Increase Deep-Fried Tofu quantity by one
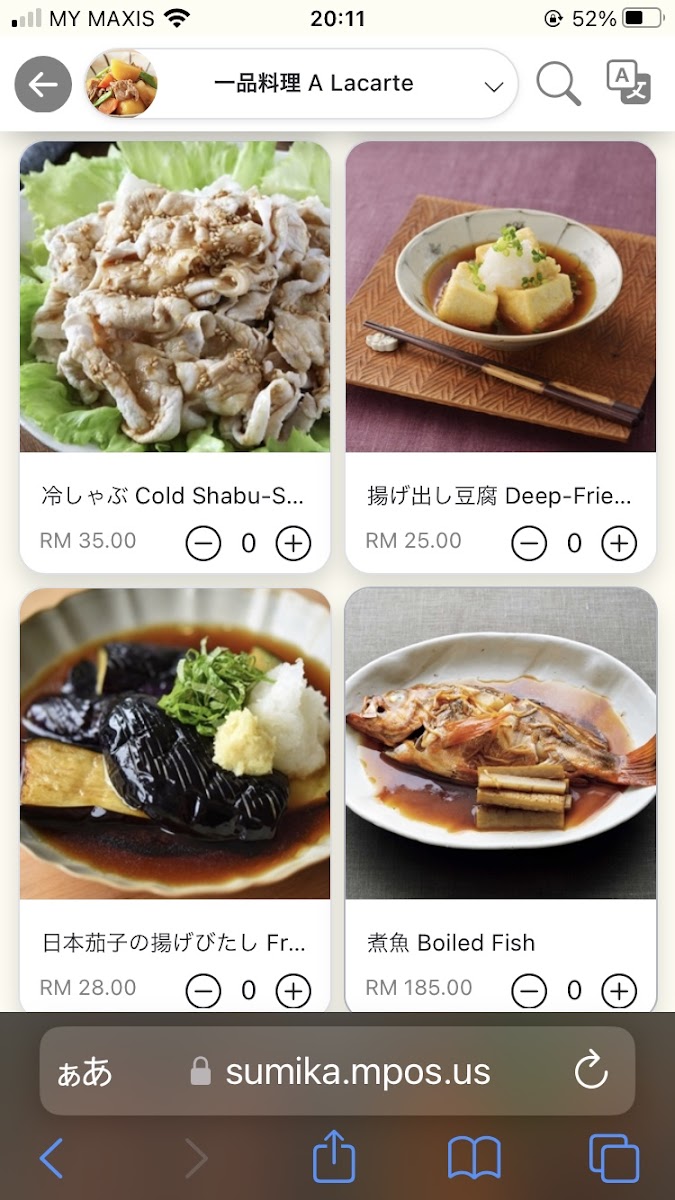 tap(619, 543)
